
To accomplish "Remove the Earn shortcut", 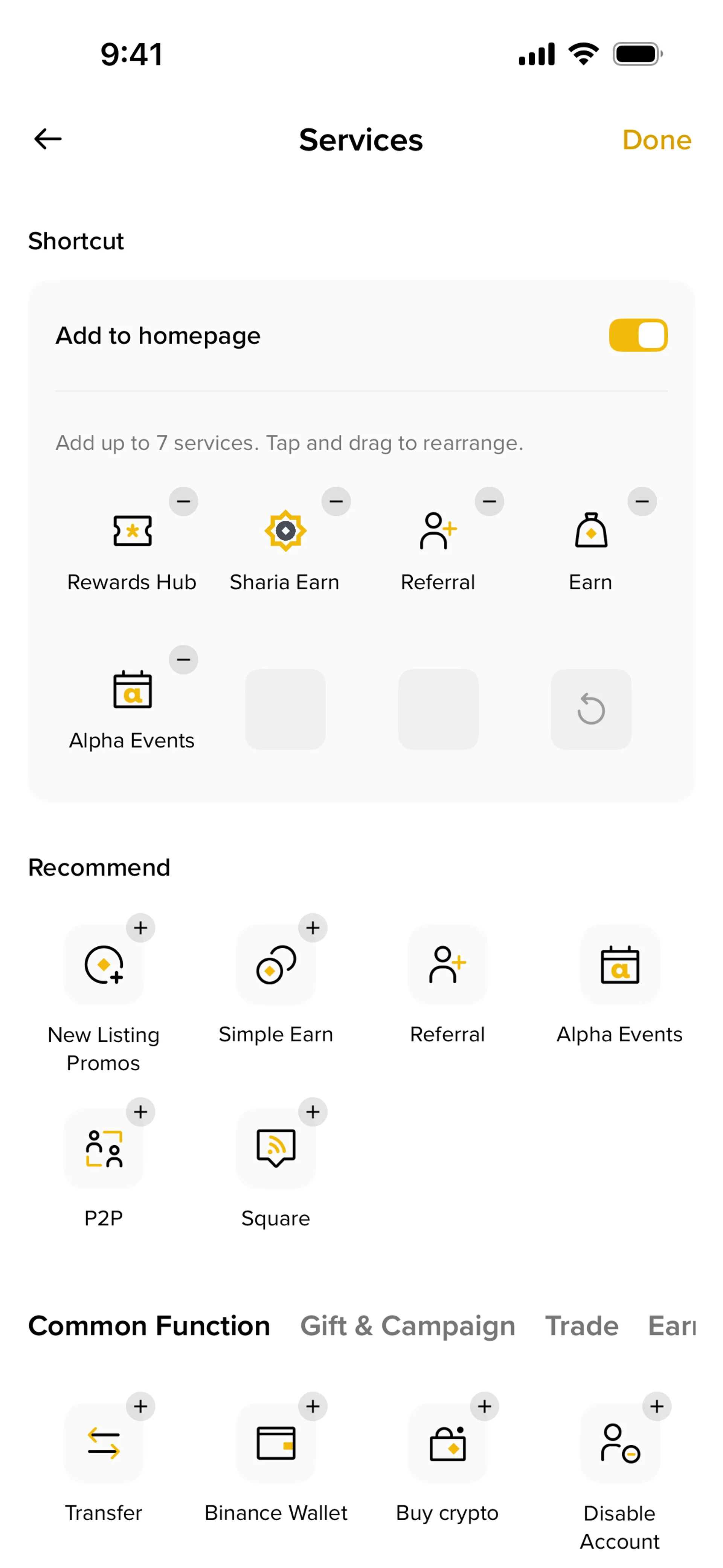I will pos(642,501).
